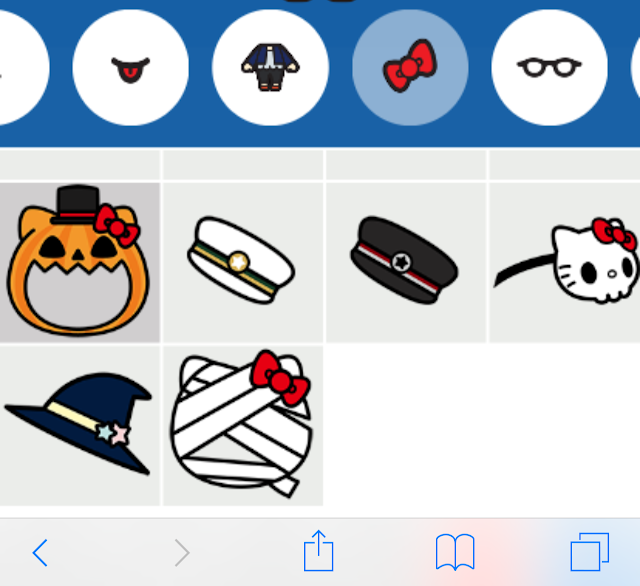Open Safari bookmarks

pos(454,552)
